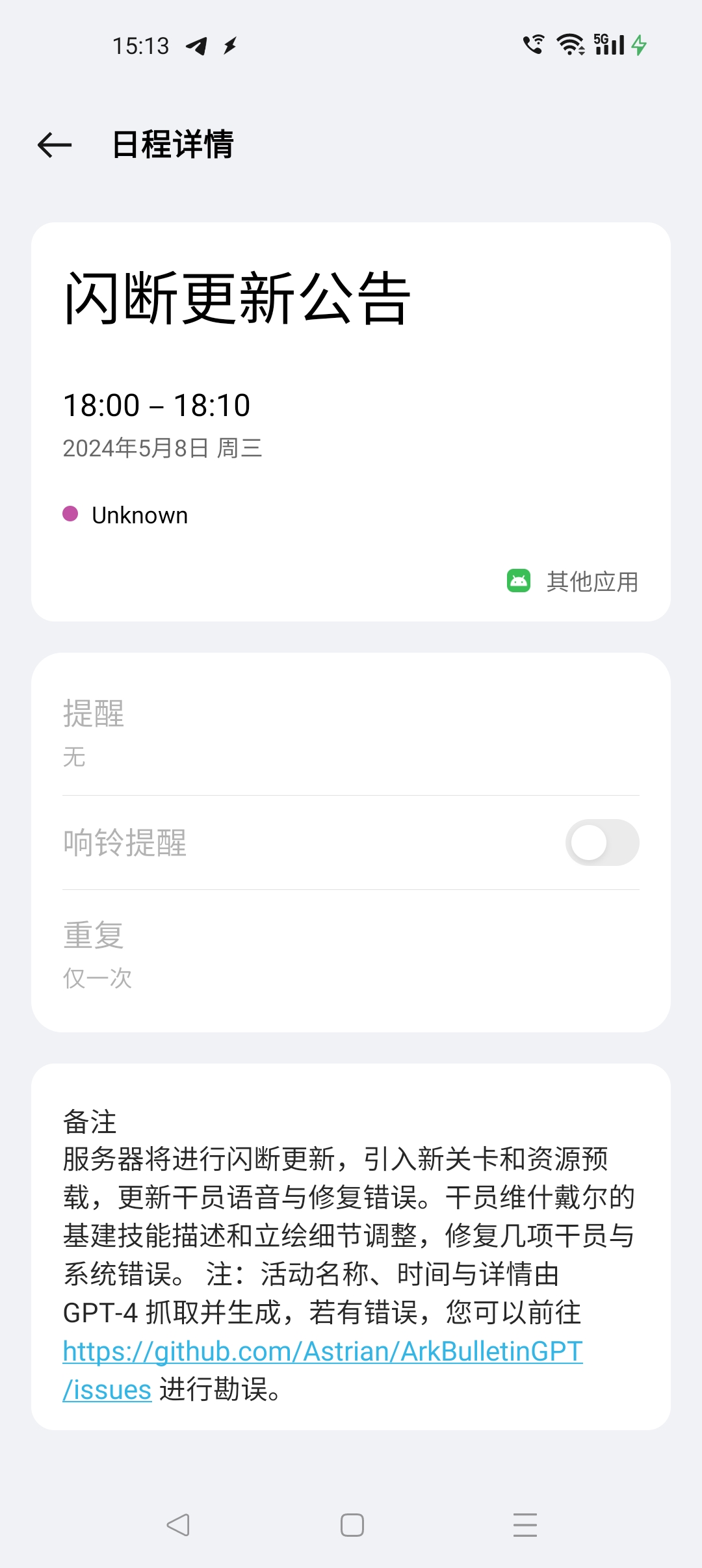Click the green Android app icon
702x1568 pixels.
tap(517, 582)
